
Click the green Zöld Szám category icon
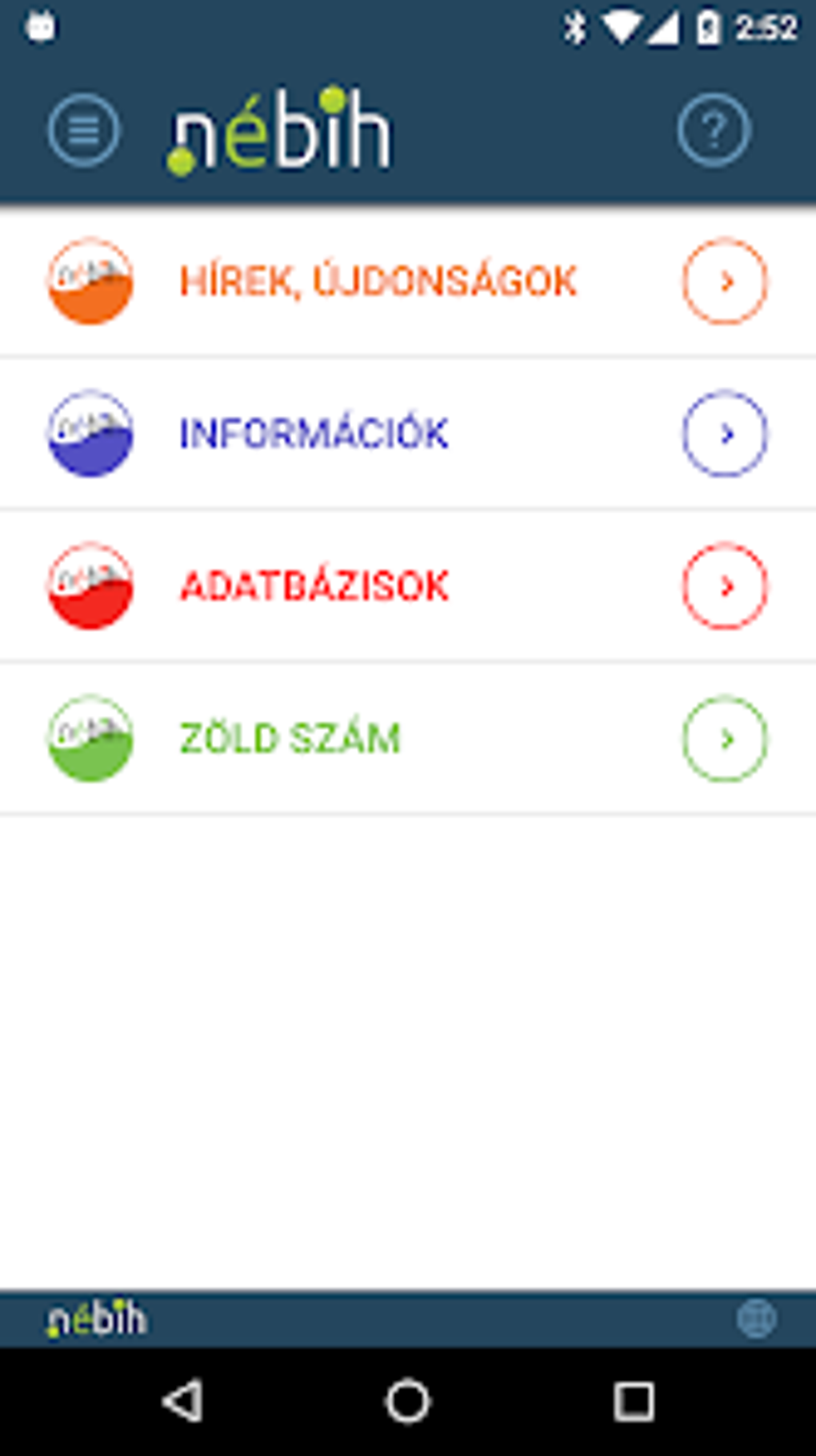[90, 737]
